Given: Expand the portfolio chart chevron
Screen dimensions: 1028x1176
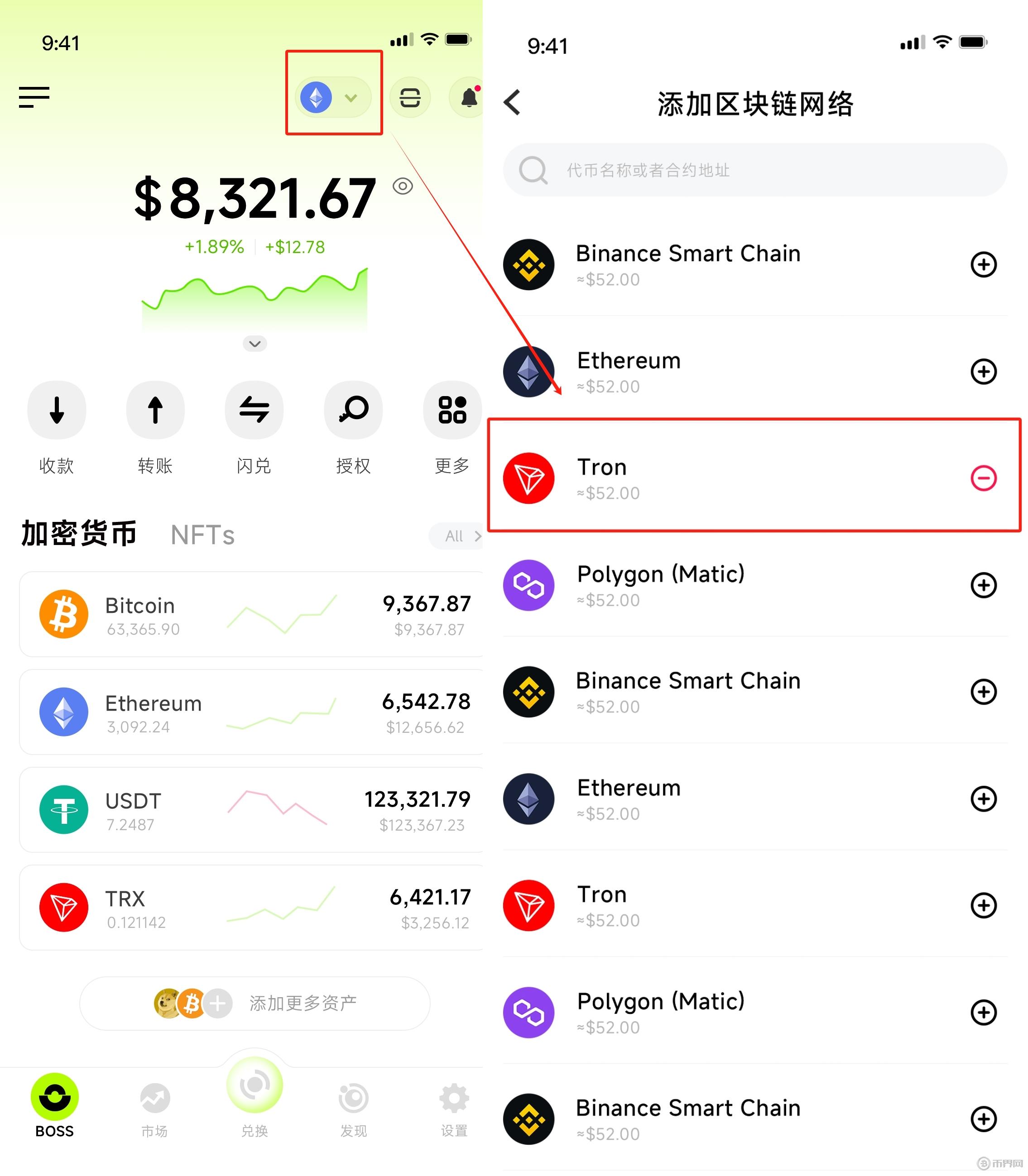Looking at the screenshot, I should click(254, 344).
